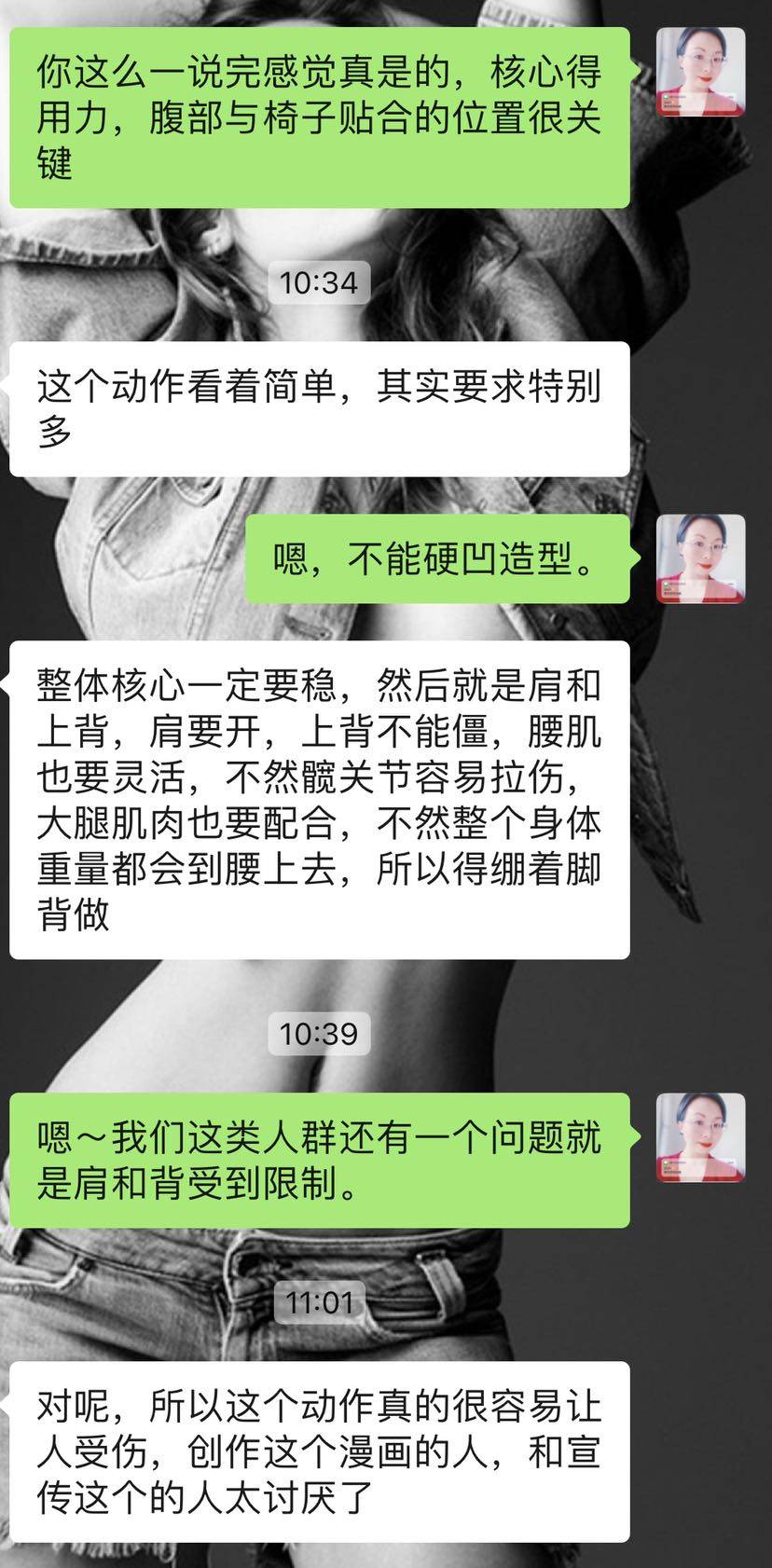Image resolution: width=772 pixels, height=1568 pixels.
Task: View profile from avatar beside "我们这类人群" message
Action: pyautogui.click(x=700, y=1137)
